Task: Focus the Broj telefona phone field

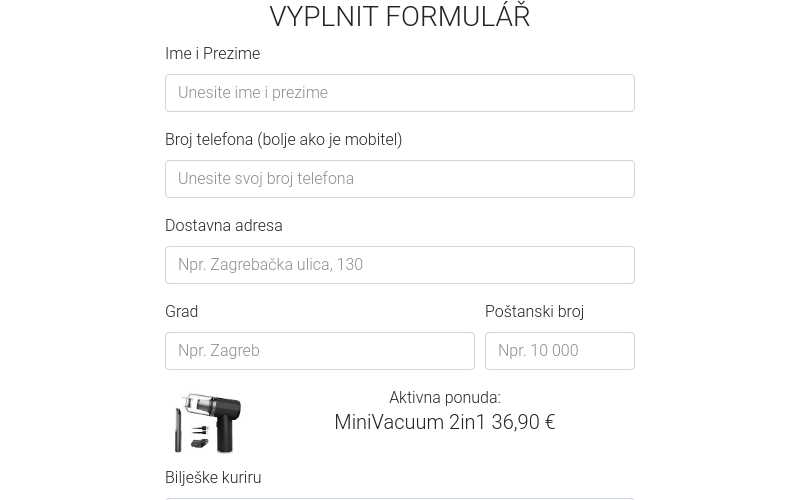Action: click(x=399, y=179)
